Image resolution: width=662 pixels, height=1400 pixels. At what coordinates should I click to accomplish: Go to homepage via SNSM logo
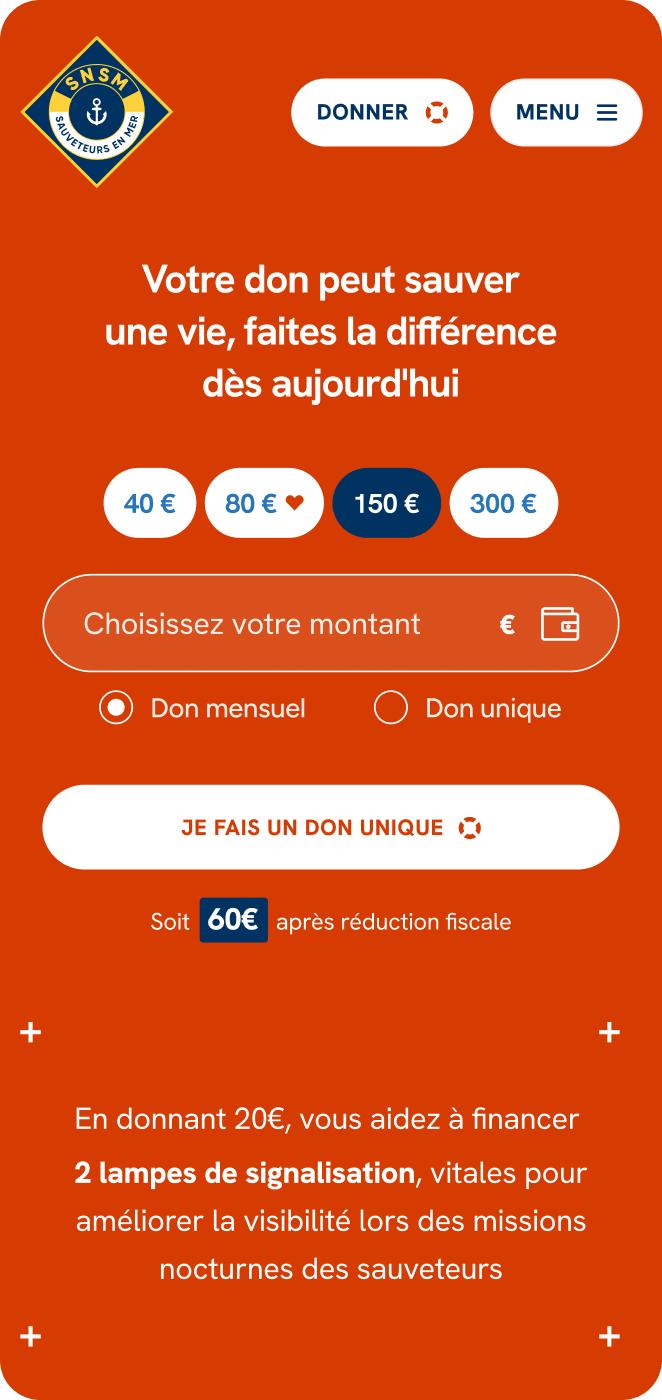click(97, 112)
